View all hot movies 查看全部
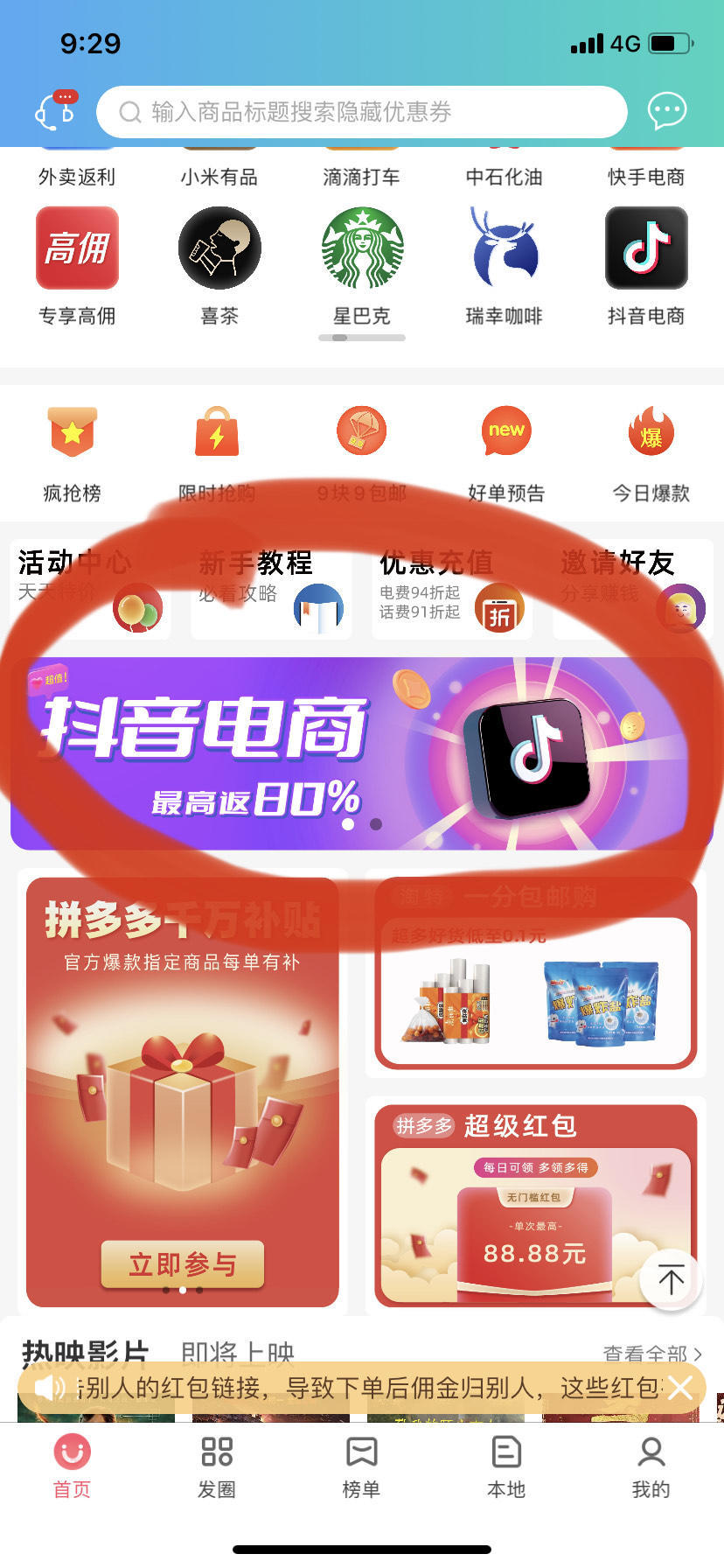724x1568 pixels. coord(651,1354)
